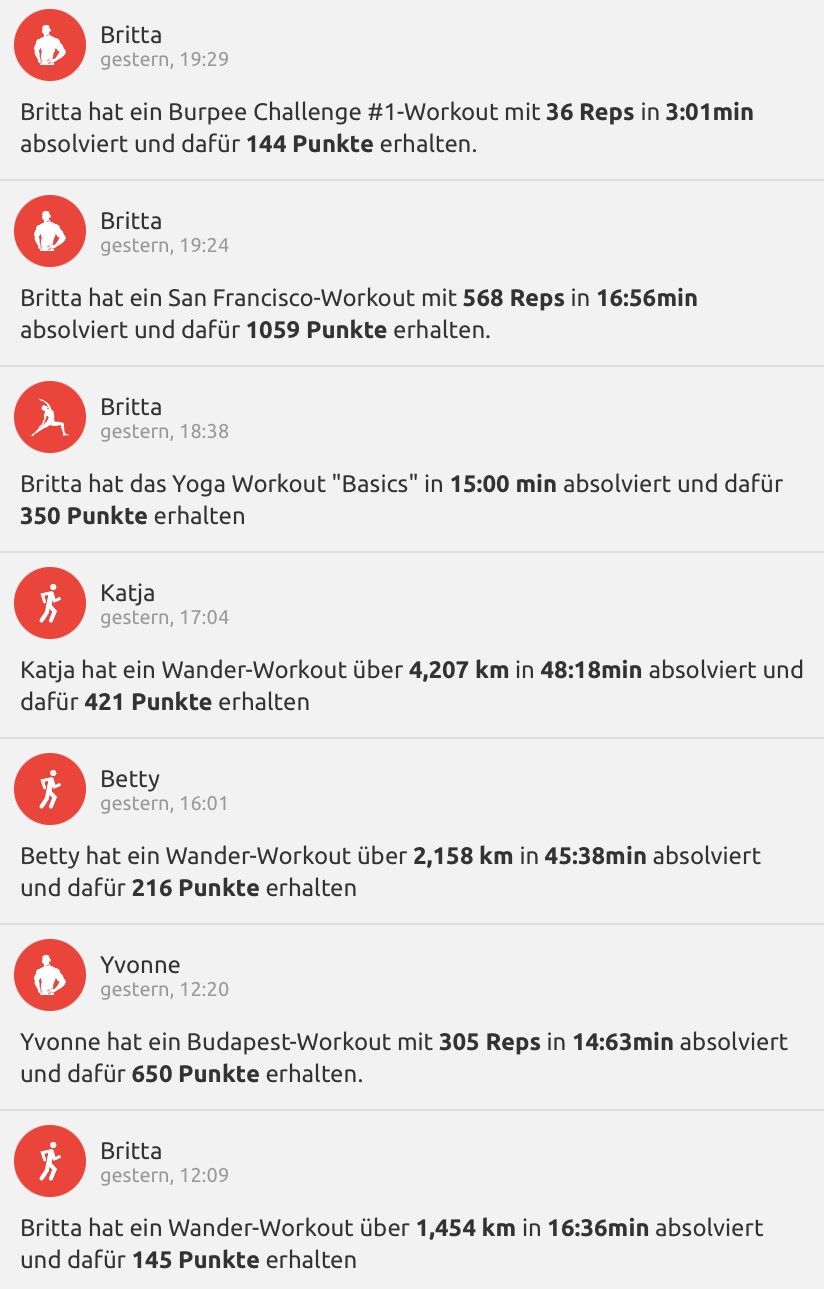824x1289 pixels.
Task: Open Britta's Burpee Challenge #1 workout entry
Action: coord(411,127)
